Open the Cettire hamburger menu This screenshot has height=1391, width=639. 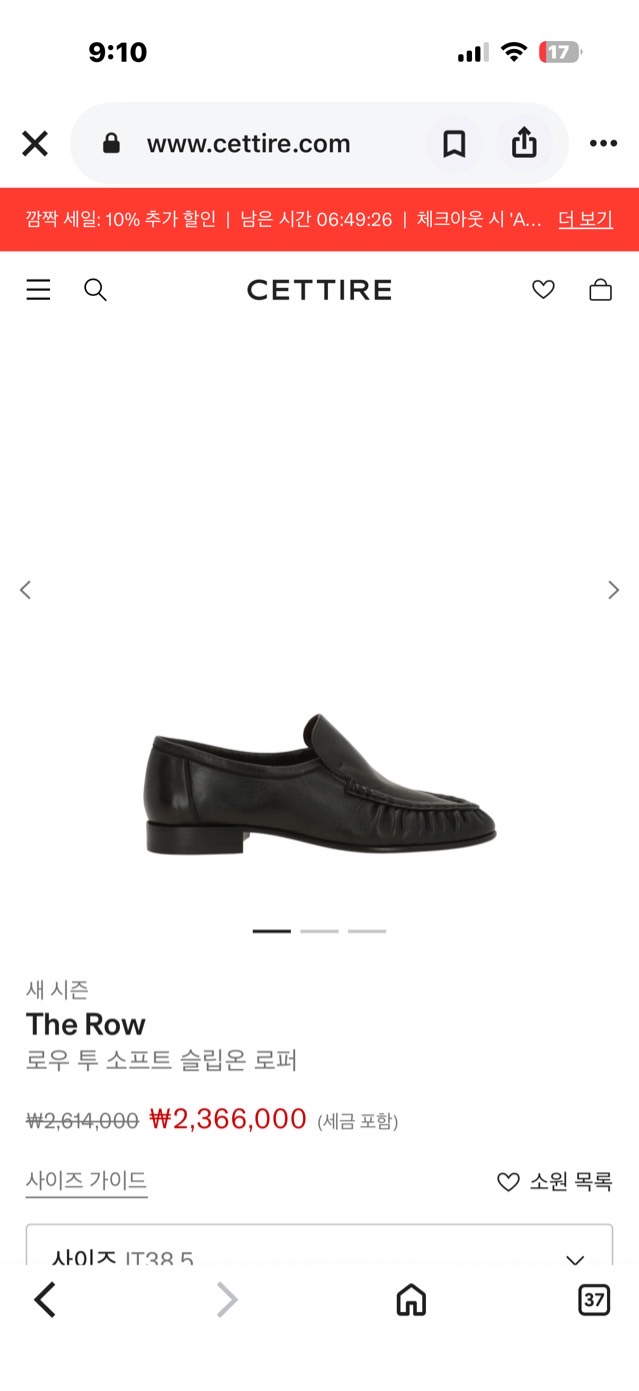point(38,290)
